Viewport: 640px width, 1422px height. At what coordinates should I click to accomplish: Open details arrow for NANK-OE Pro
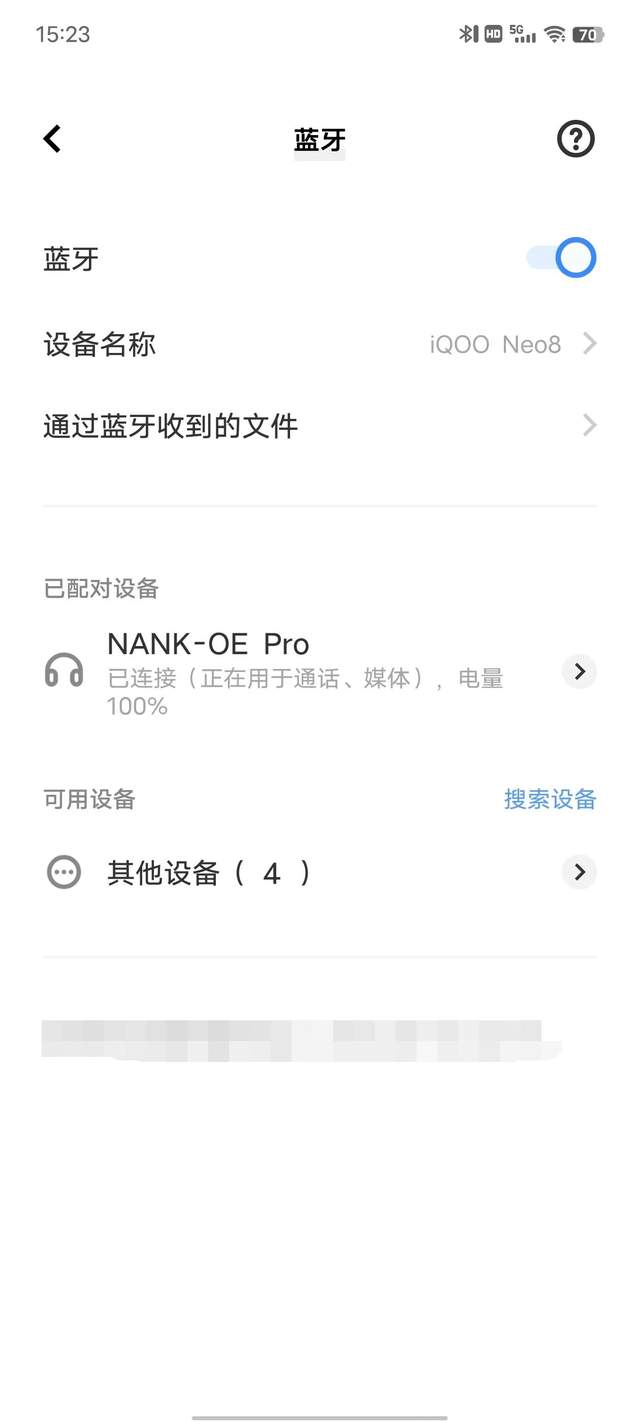(x=579, y=671)
